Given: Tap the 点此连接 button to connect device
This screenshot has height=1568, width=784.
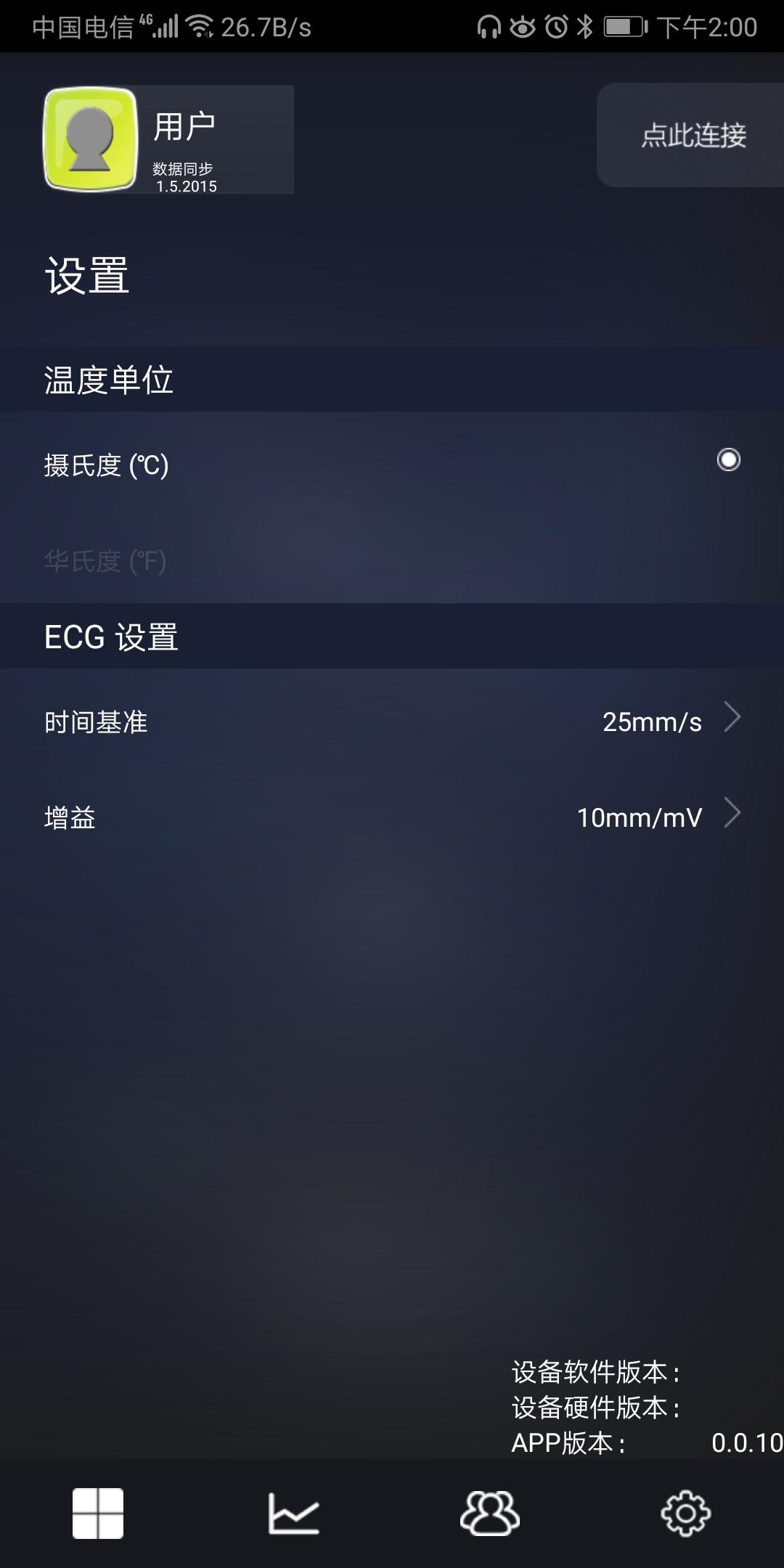Looking at the screenshot, I should [x=697, y=134].
